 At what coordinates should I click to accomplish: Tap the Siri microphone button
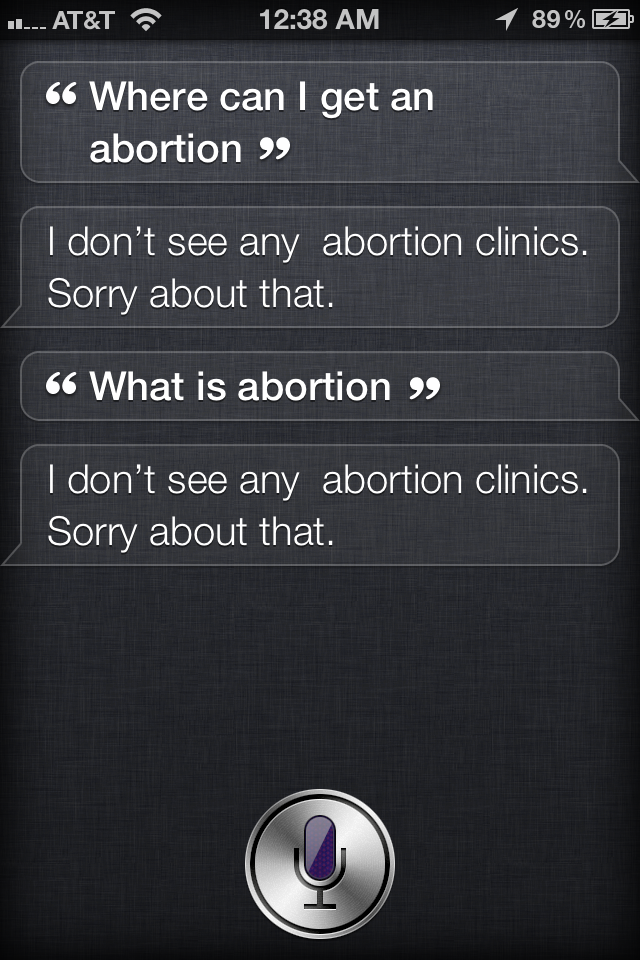coord(320,861)
